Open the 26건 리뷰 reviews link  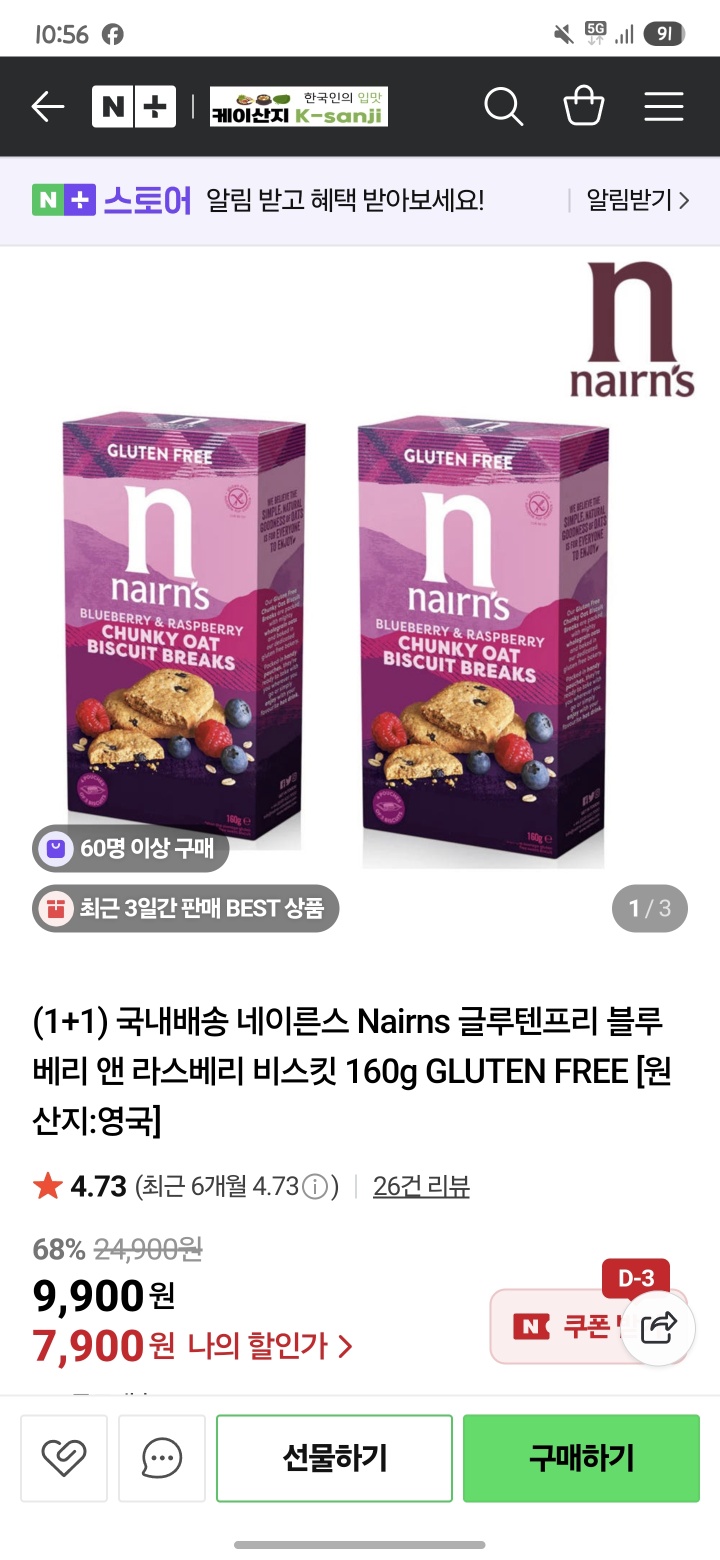click(421, 1187)
